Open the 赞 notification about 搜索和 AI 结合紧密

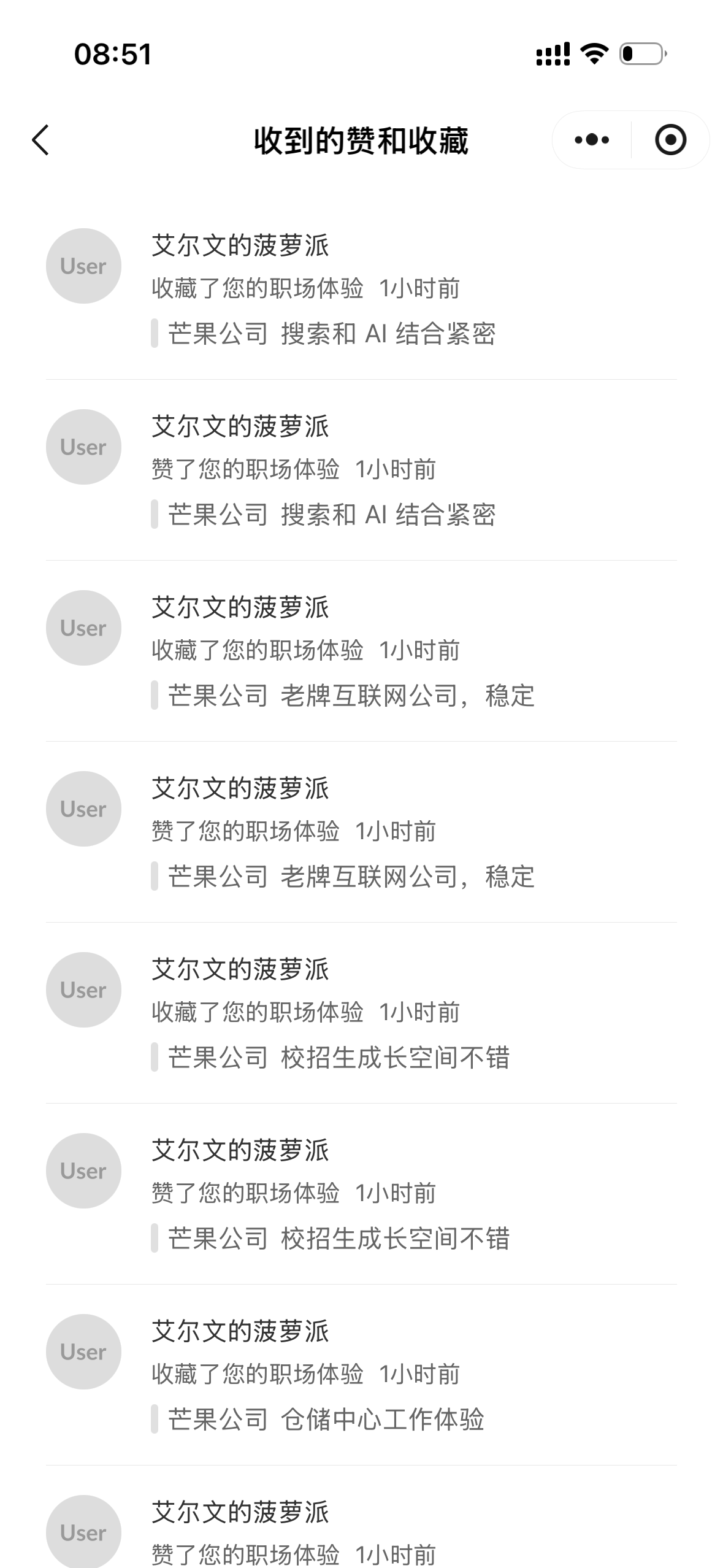(x=361, y=470)
